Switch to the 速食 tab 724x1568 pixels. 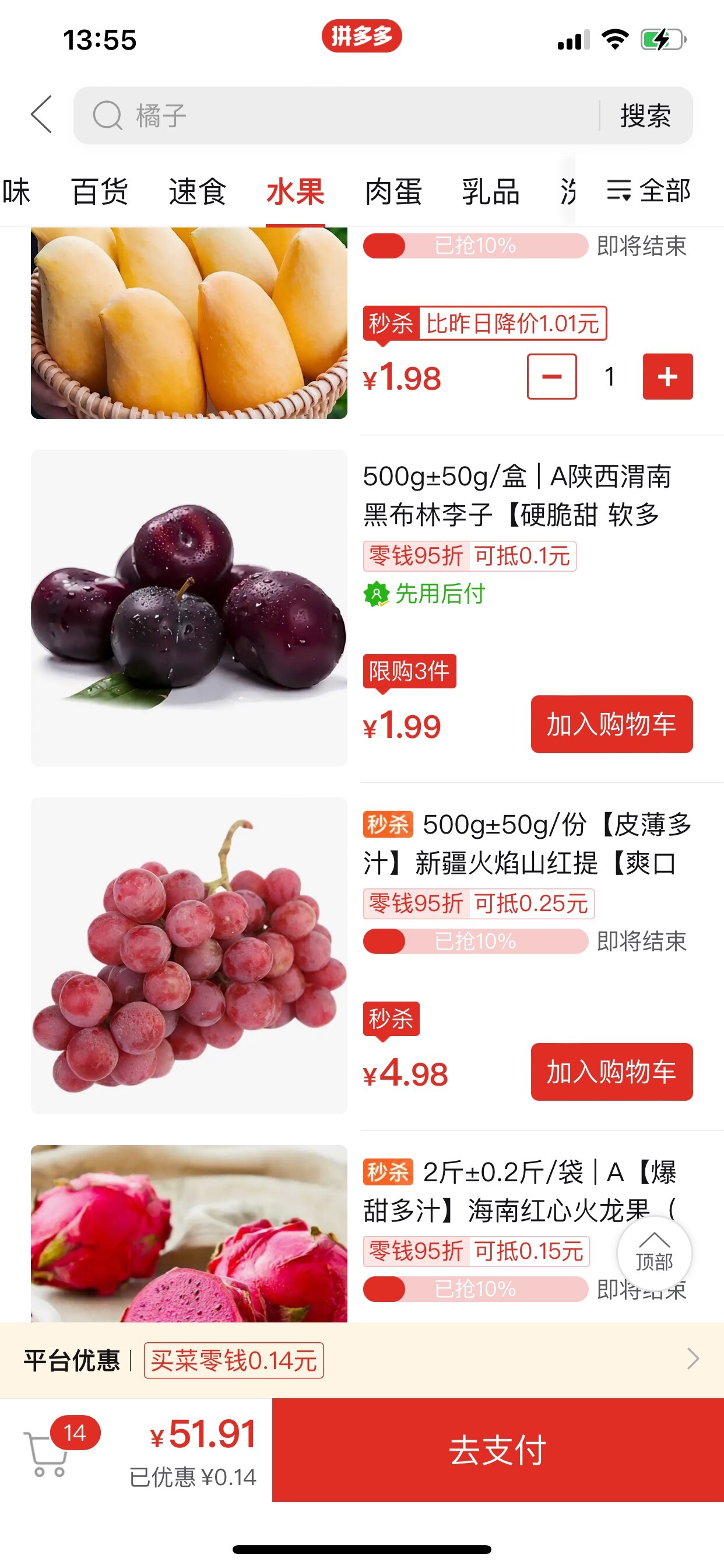pos(198,192)
